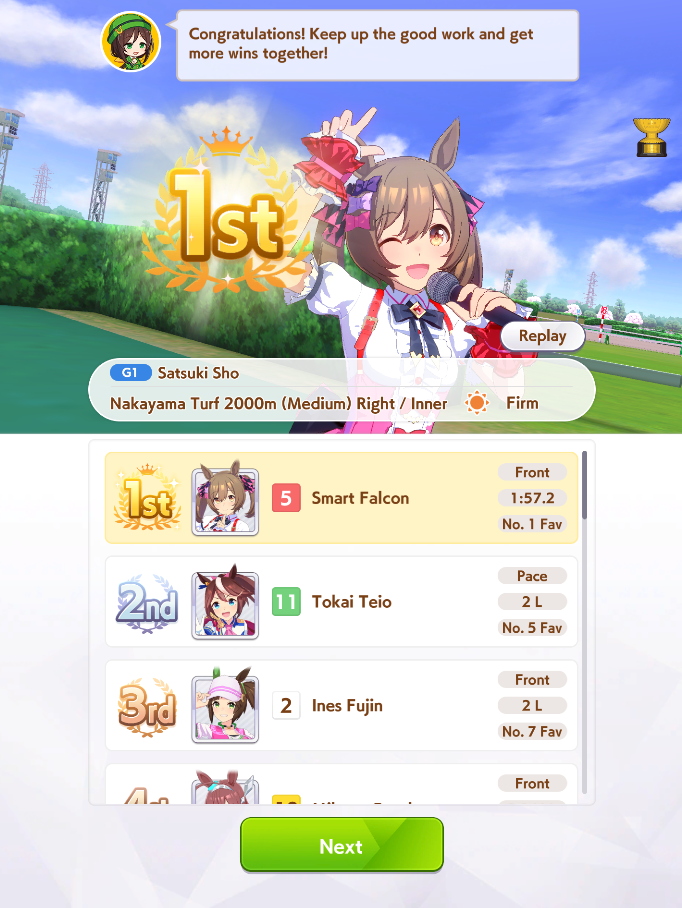The width and height of the screenshot is (682, 908).
Task: Select Smart Falcon's 1st place row
Action: click(341, 498)
